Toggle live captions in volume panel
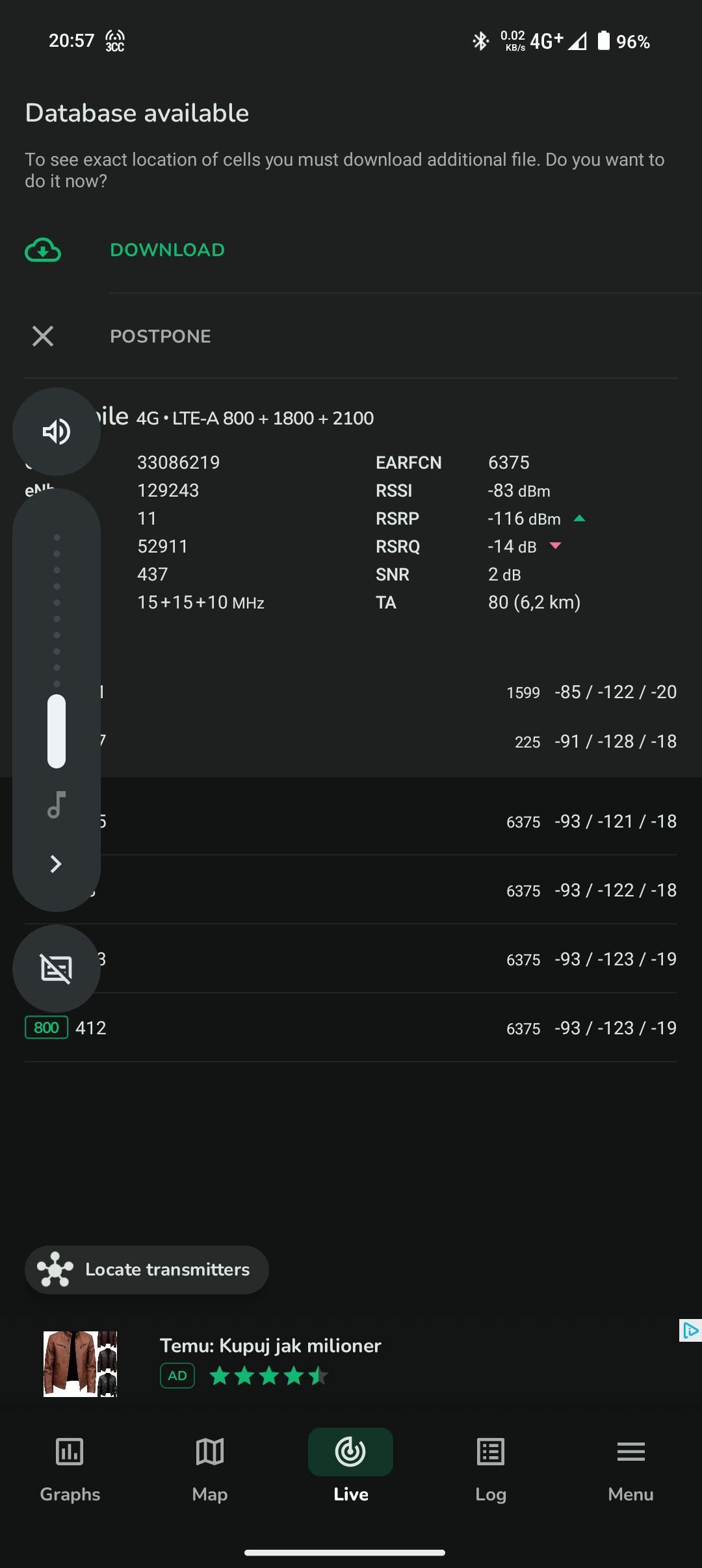This screenshot has width=702, height=1568. pyautogui.click(x=57, y=969)
